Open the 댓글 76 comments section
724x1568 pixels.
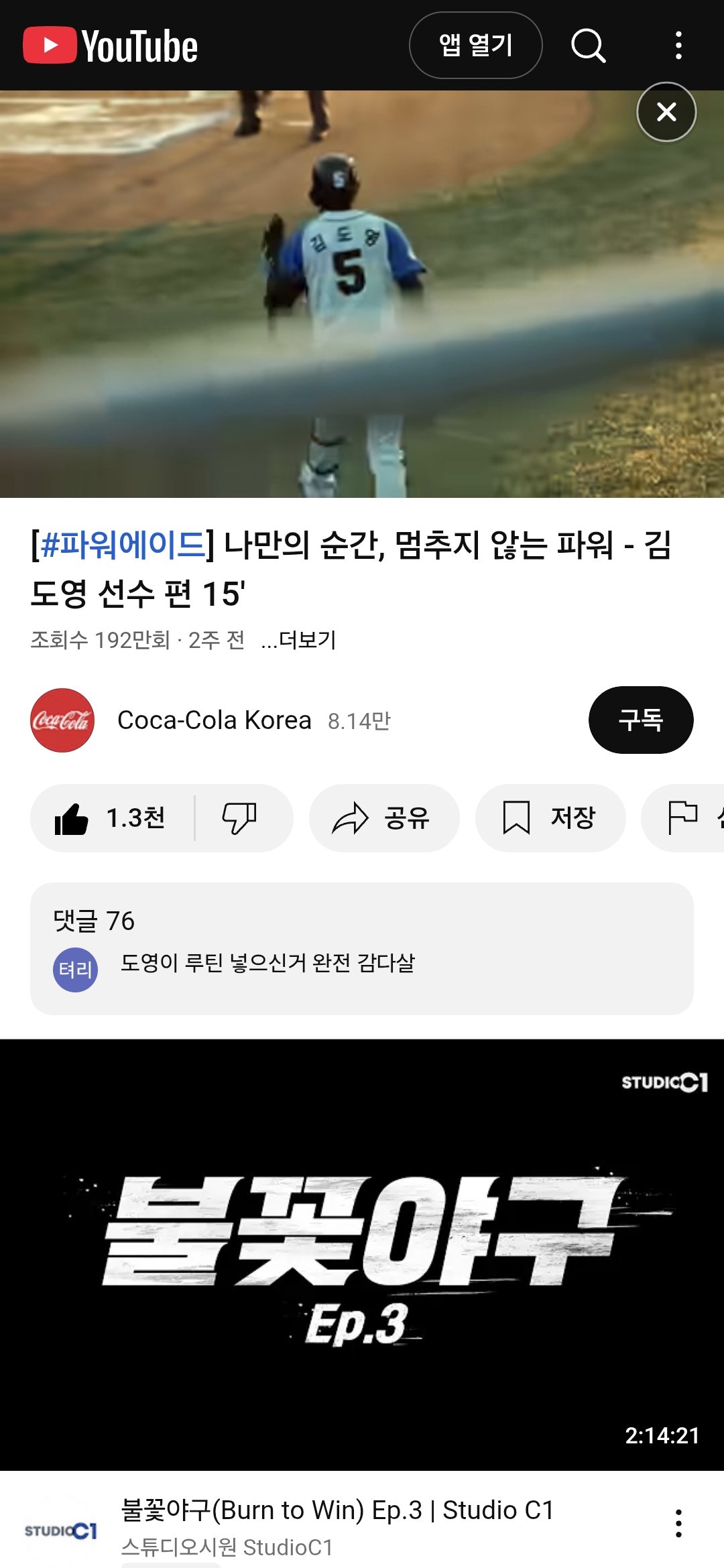pyautogui.click(x=361, y=948)
